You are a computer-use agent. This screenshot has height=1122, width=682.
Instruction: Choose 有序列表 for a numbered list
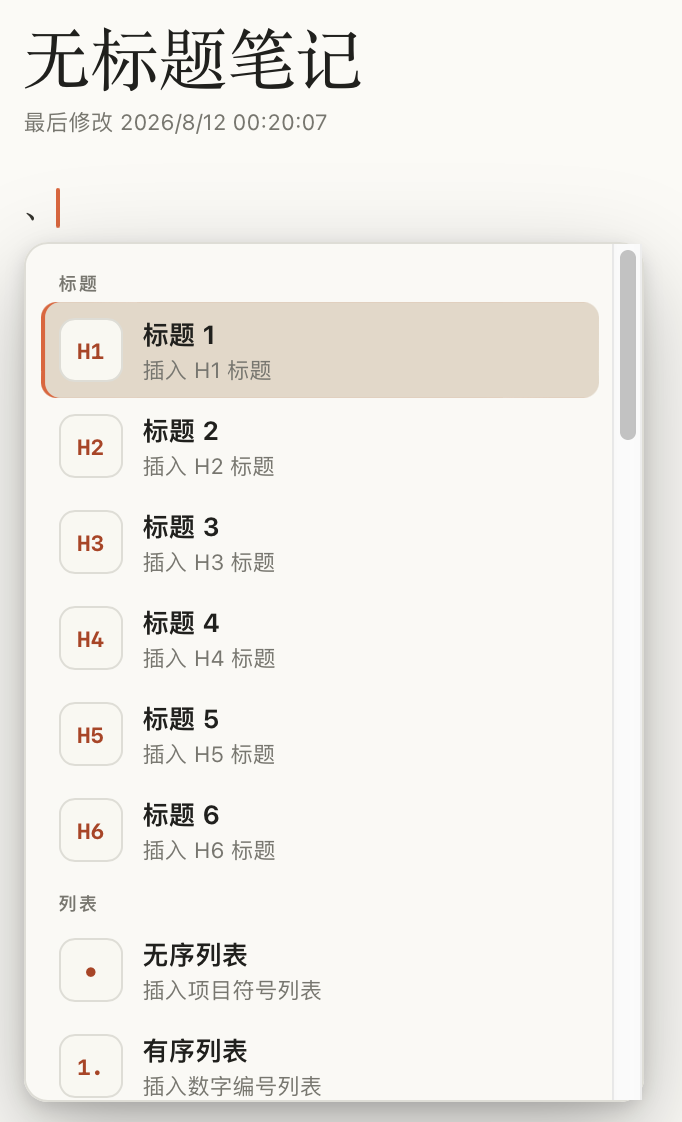(x=320, y=1064)
